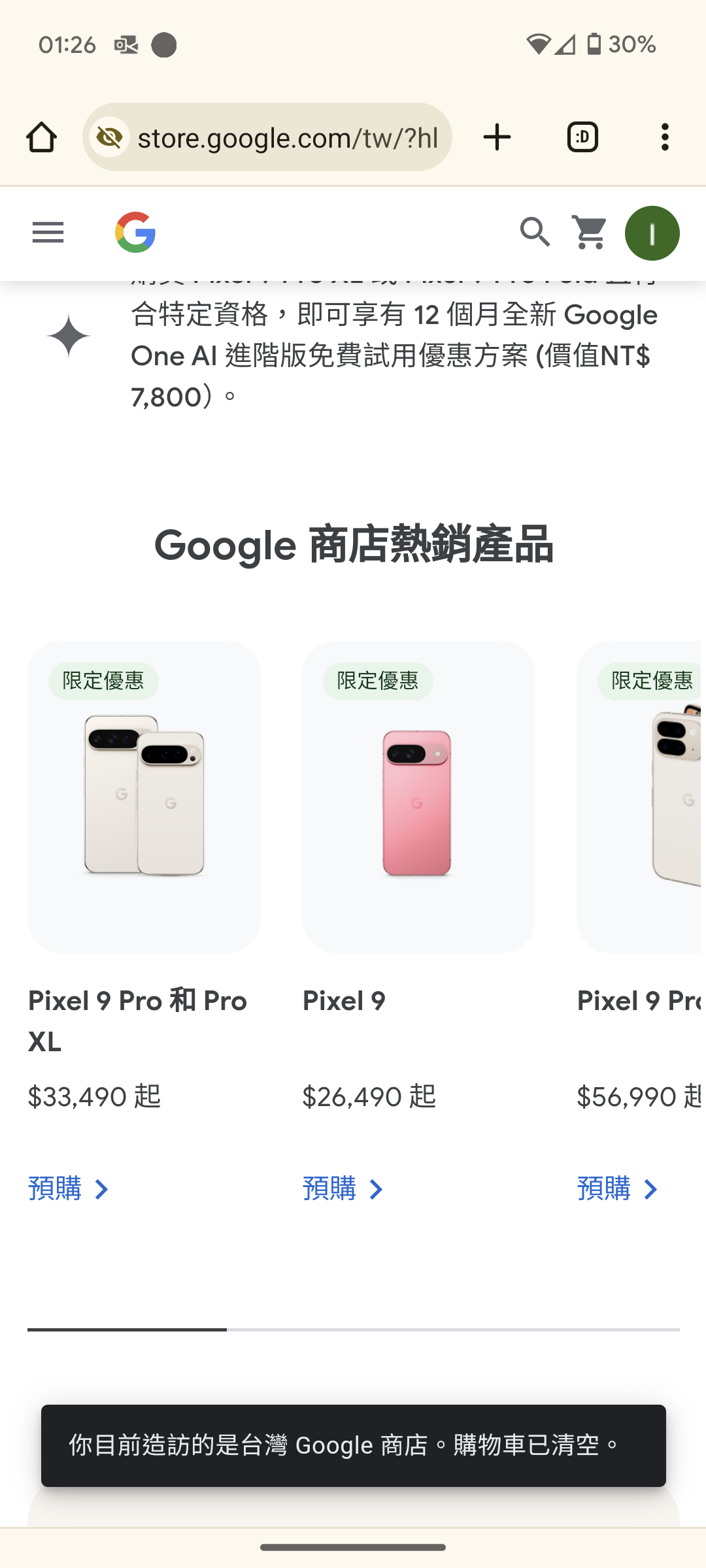Open the Pixel 9 Pro and Pro XL card

pos(144,797)
